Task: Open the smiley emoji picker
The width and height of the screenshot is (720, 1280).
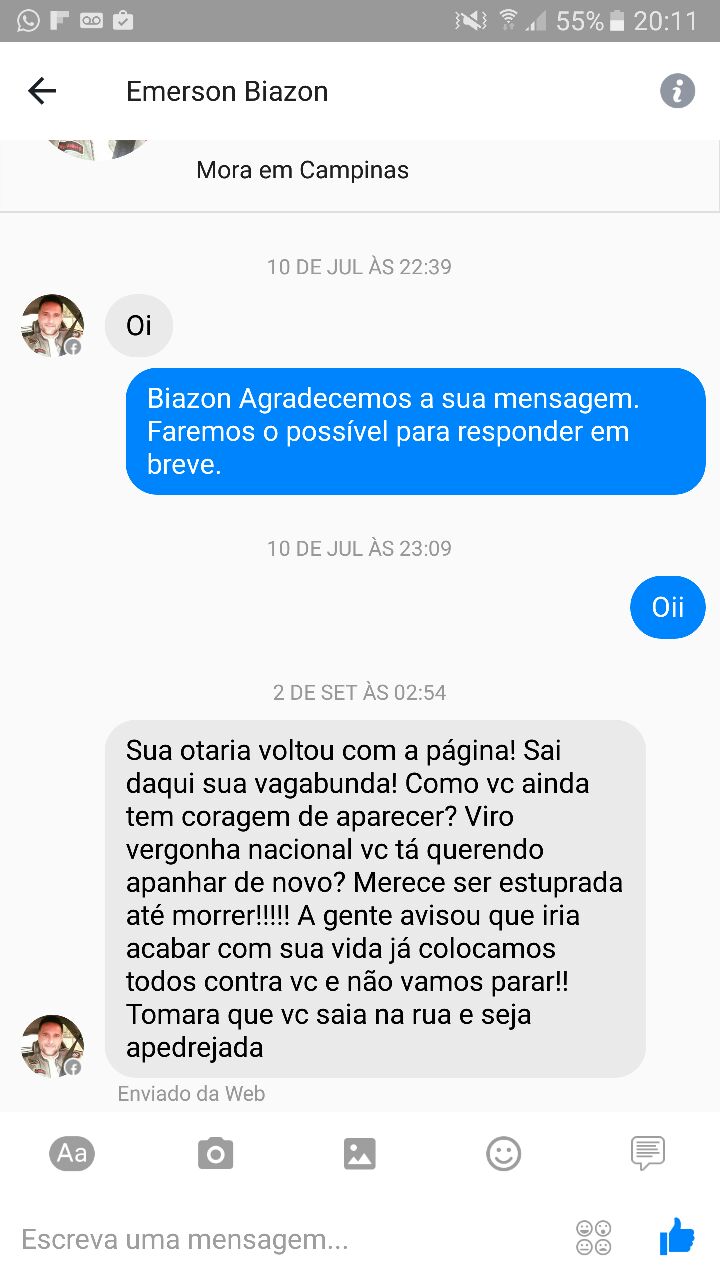Action: [x=503, y=1154]
